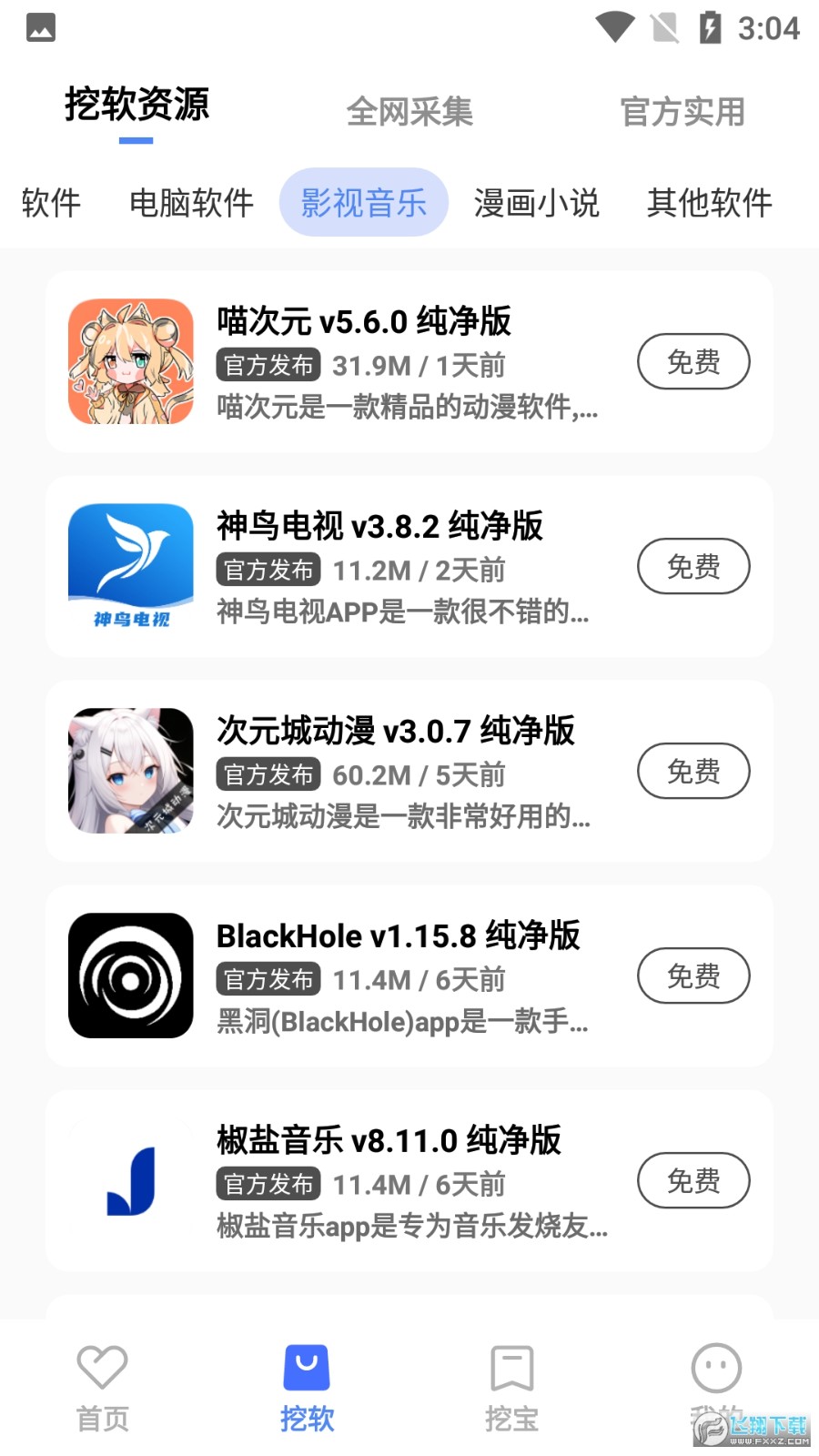
Task: Open the 喵次元 app icon
Action: [x=130, y=361]
